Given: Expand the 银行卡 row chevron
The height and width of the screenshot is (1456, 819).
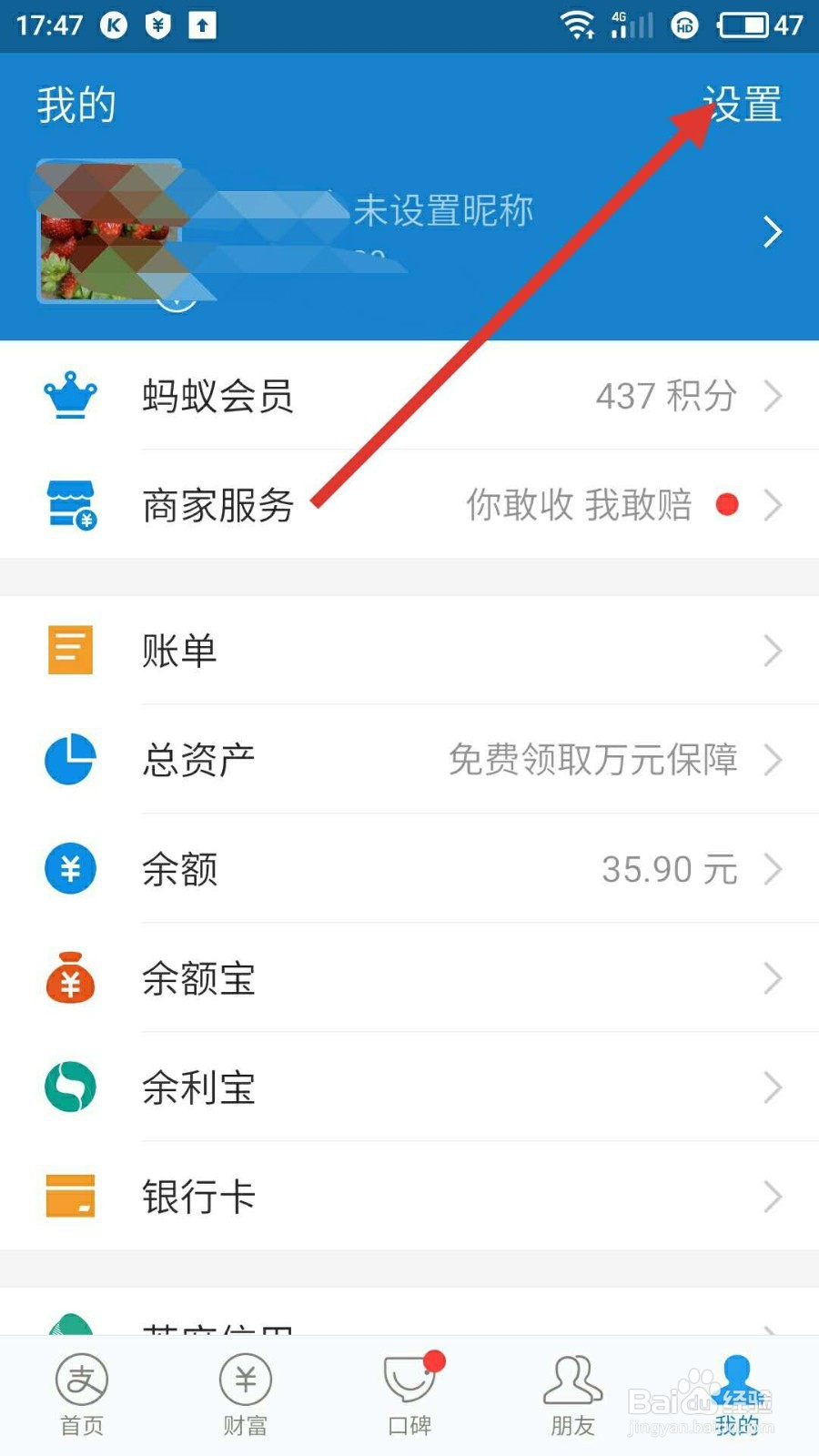Looking at the screenshot, I should coord(772,1197).
